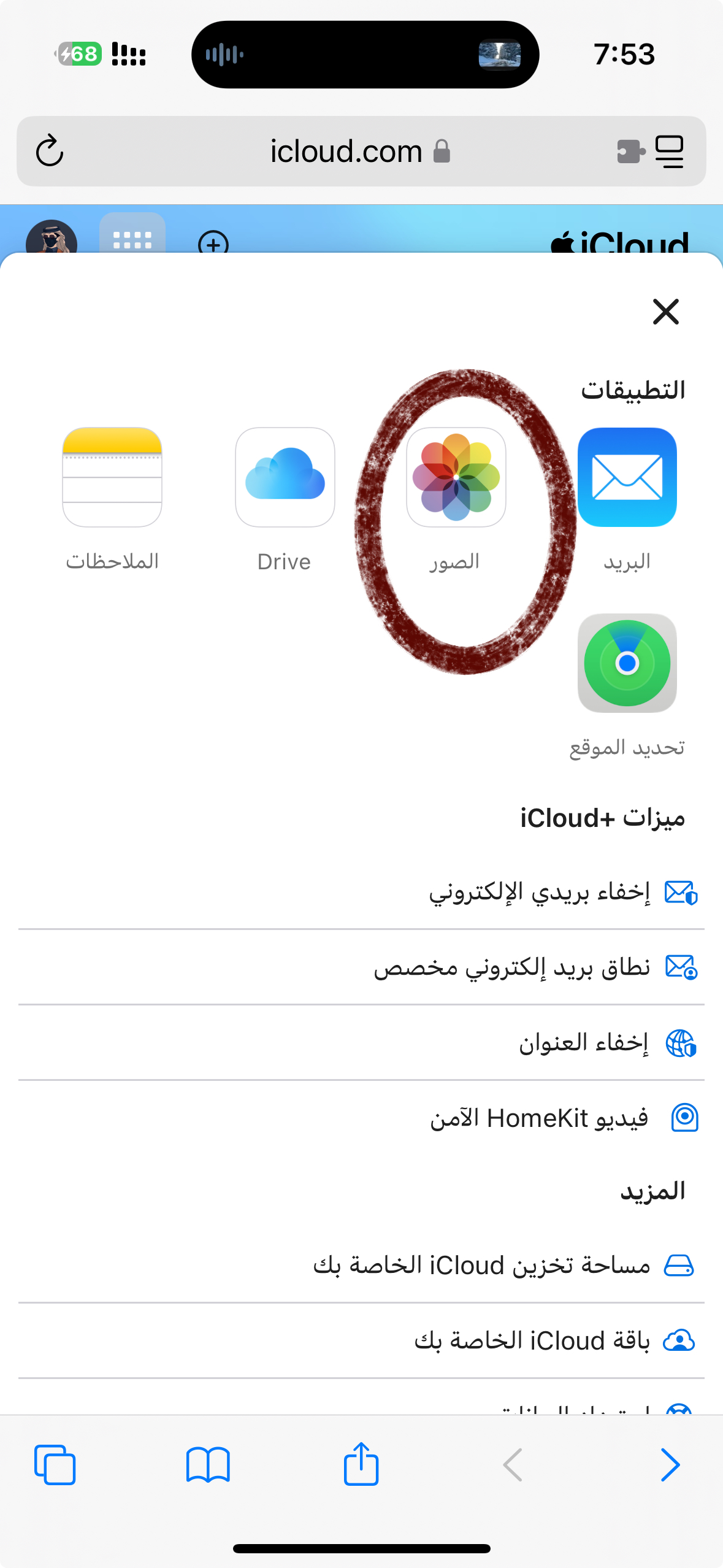The image size is (723, 1568).
Task: Reload the icloud.com page
Action: (50, 151)
